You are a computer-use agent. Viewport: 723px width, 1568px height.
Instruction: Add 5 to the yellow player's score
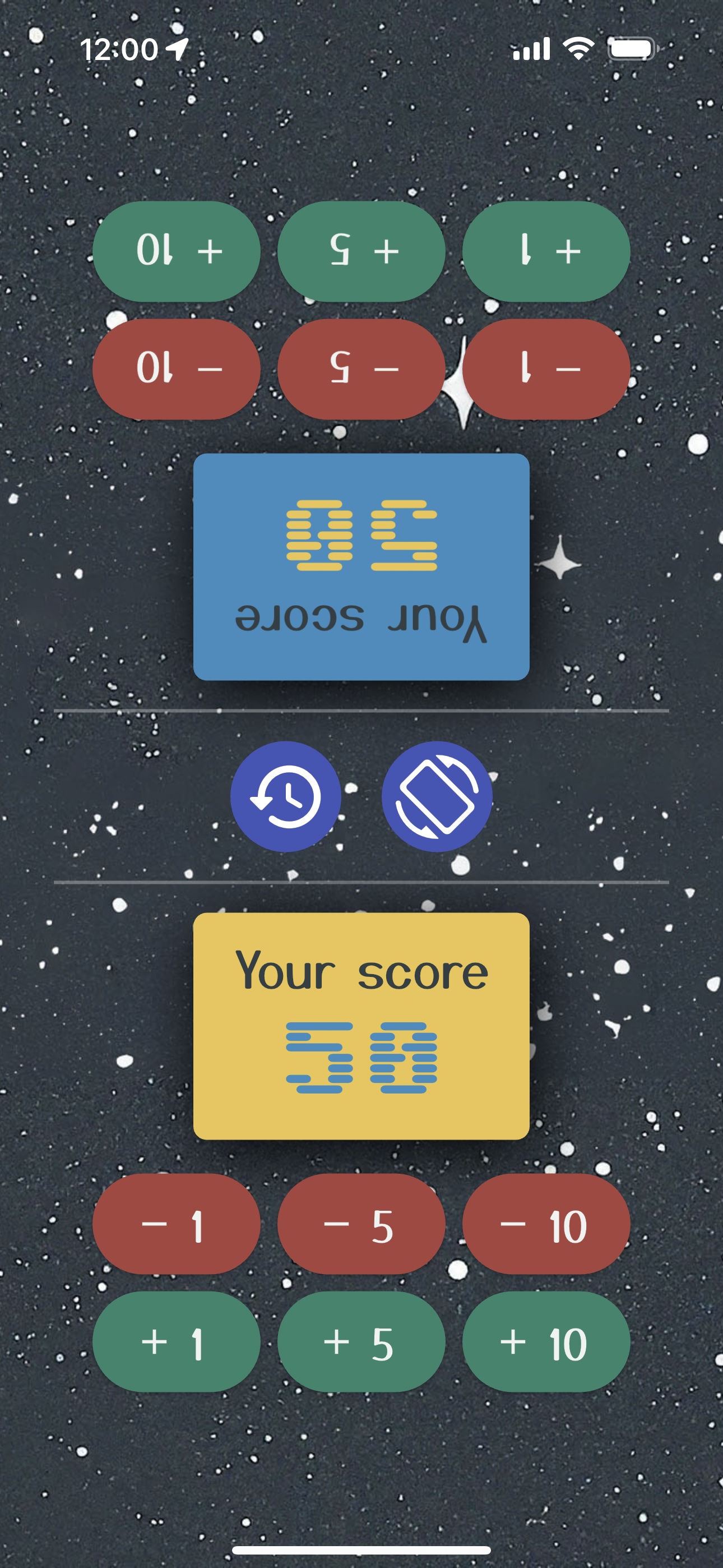pos(361,1341)
